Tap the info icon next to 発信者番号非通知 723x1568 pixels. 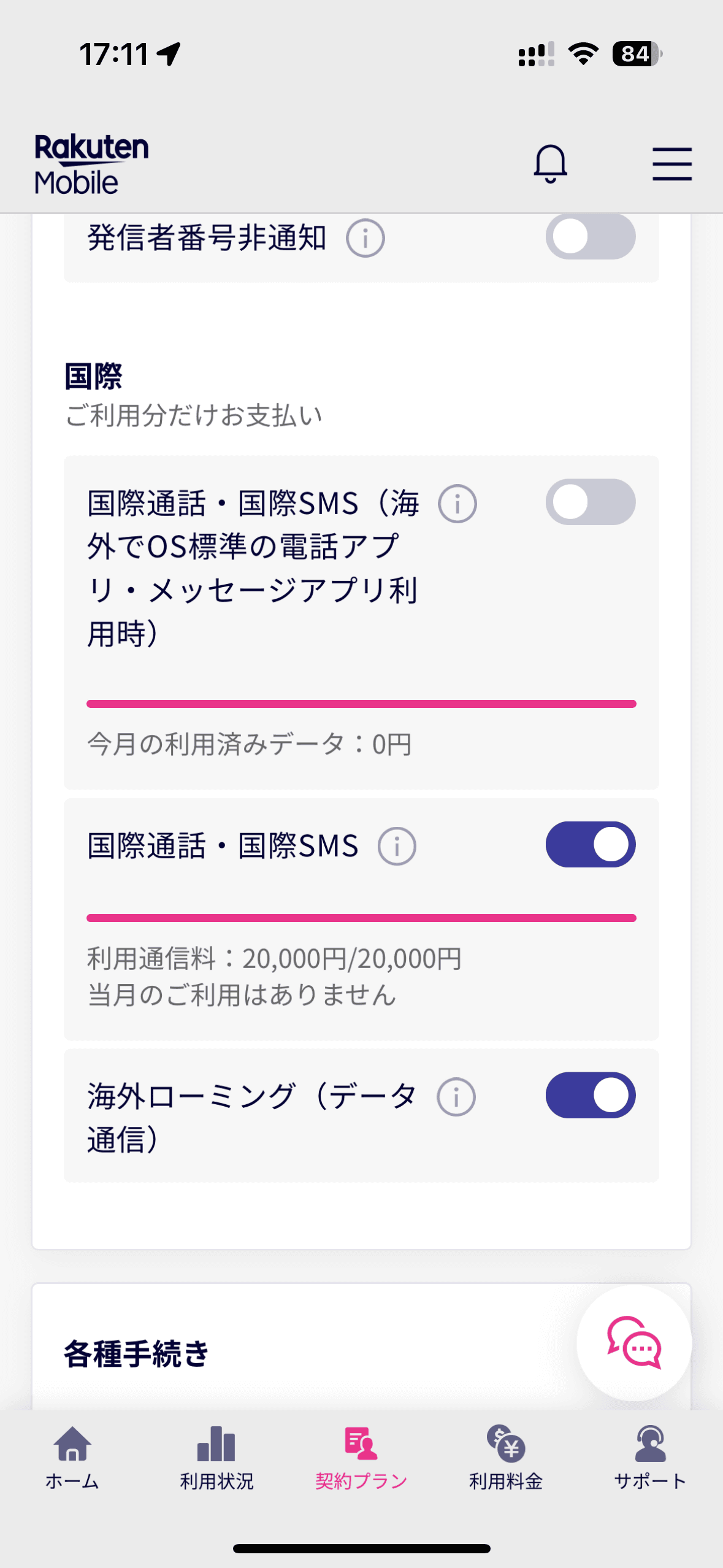(x=366, y=236)
